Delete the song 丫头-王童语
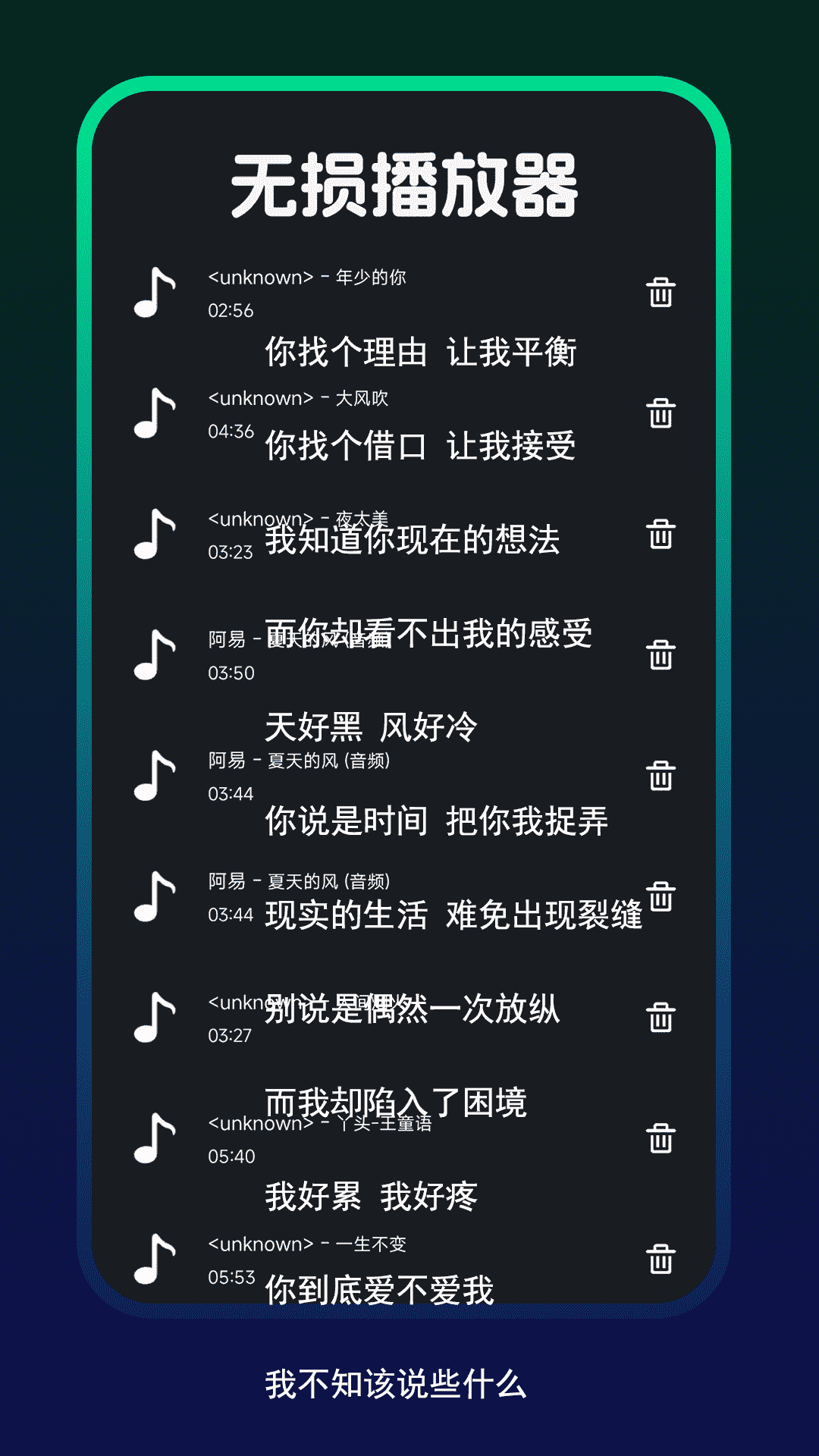Screen dimensions: 819x1456 pos(660,1137)
